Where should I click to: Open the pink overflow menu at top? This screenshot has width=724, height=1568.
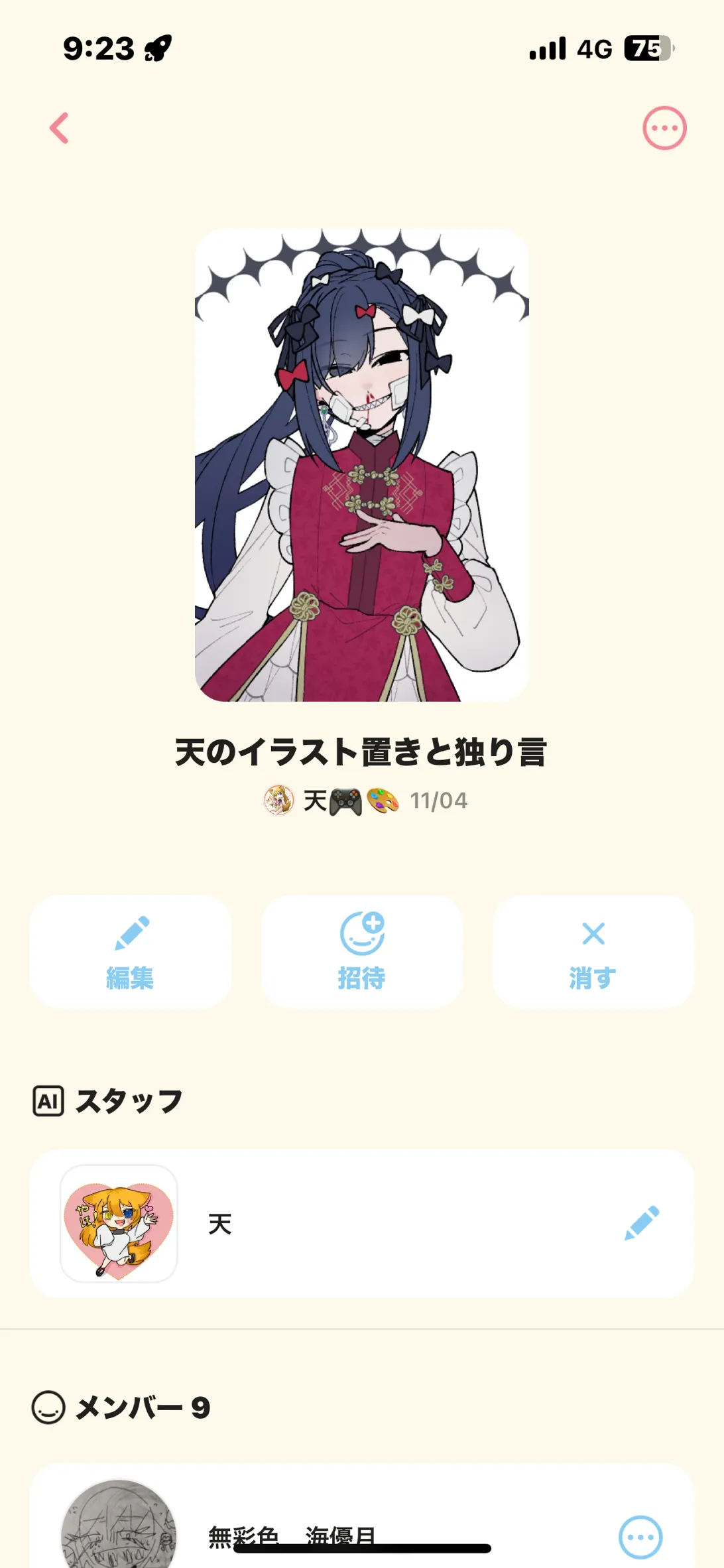664,128
